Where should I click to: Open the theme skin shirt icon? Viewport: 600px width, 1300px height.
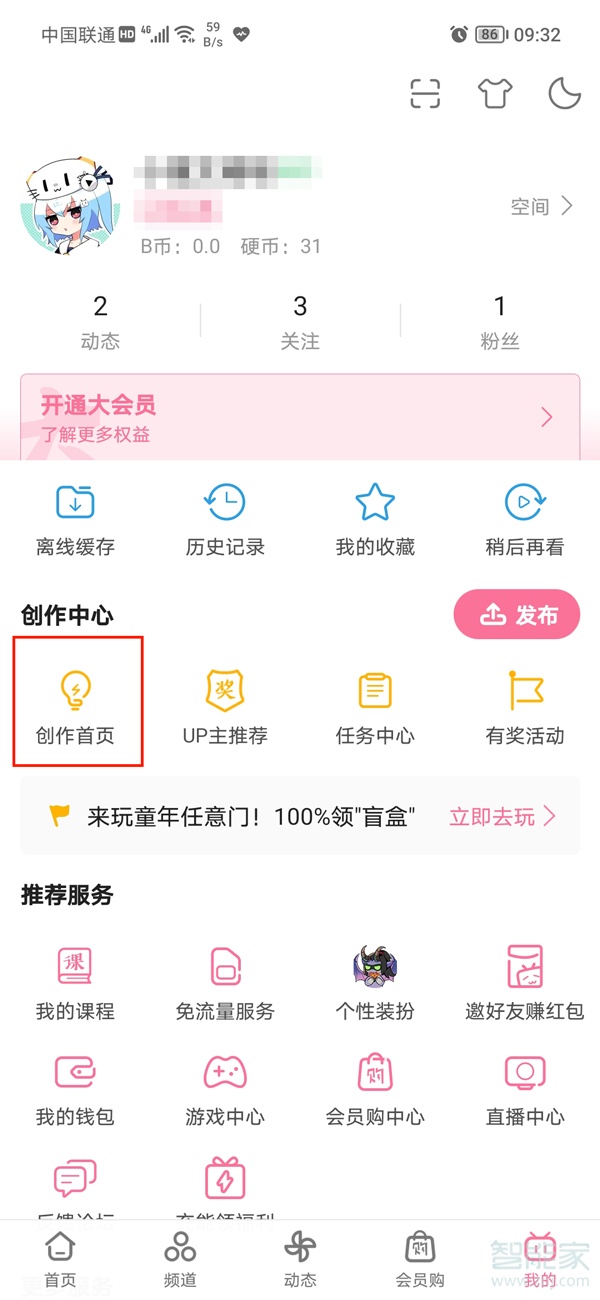[495, 93]
